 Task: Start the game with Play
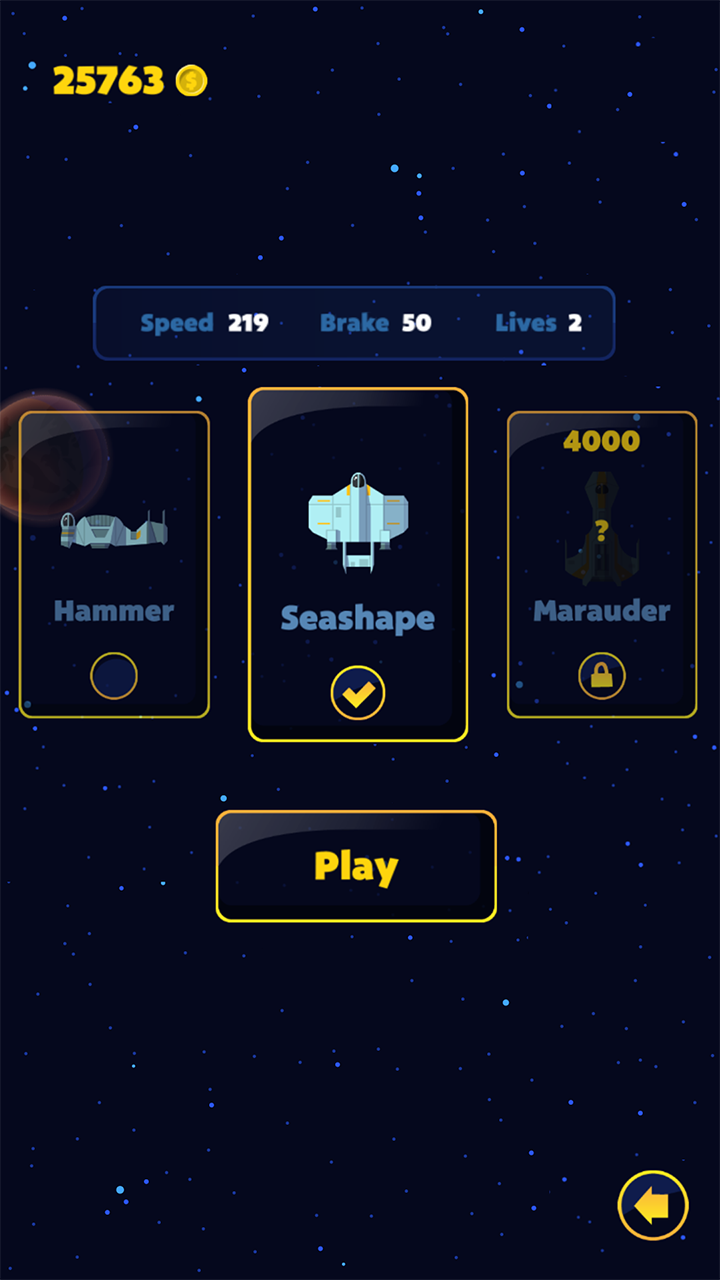pyautogui.click(x=356, y=866)
